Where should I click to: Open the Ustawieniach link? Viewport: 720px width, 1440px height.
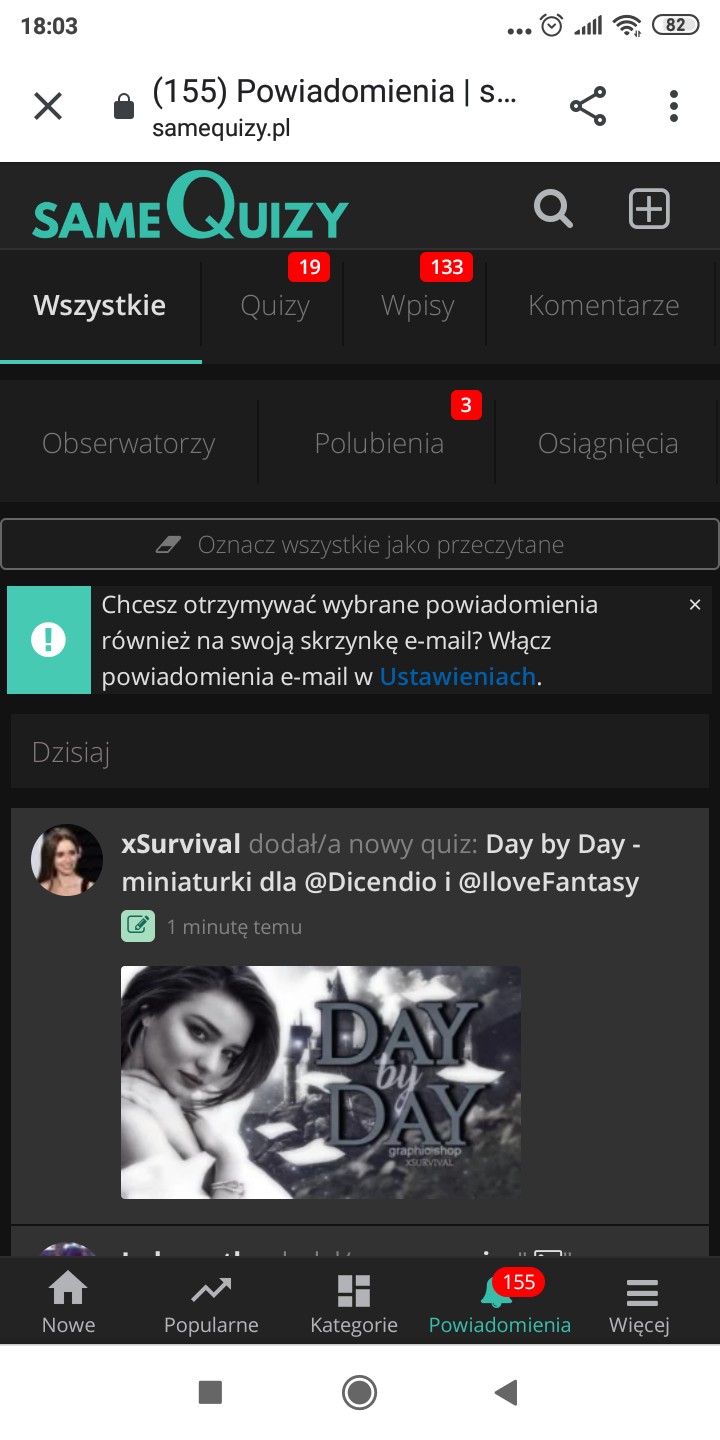click(x=458, y=677)
